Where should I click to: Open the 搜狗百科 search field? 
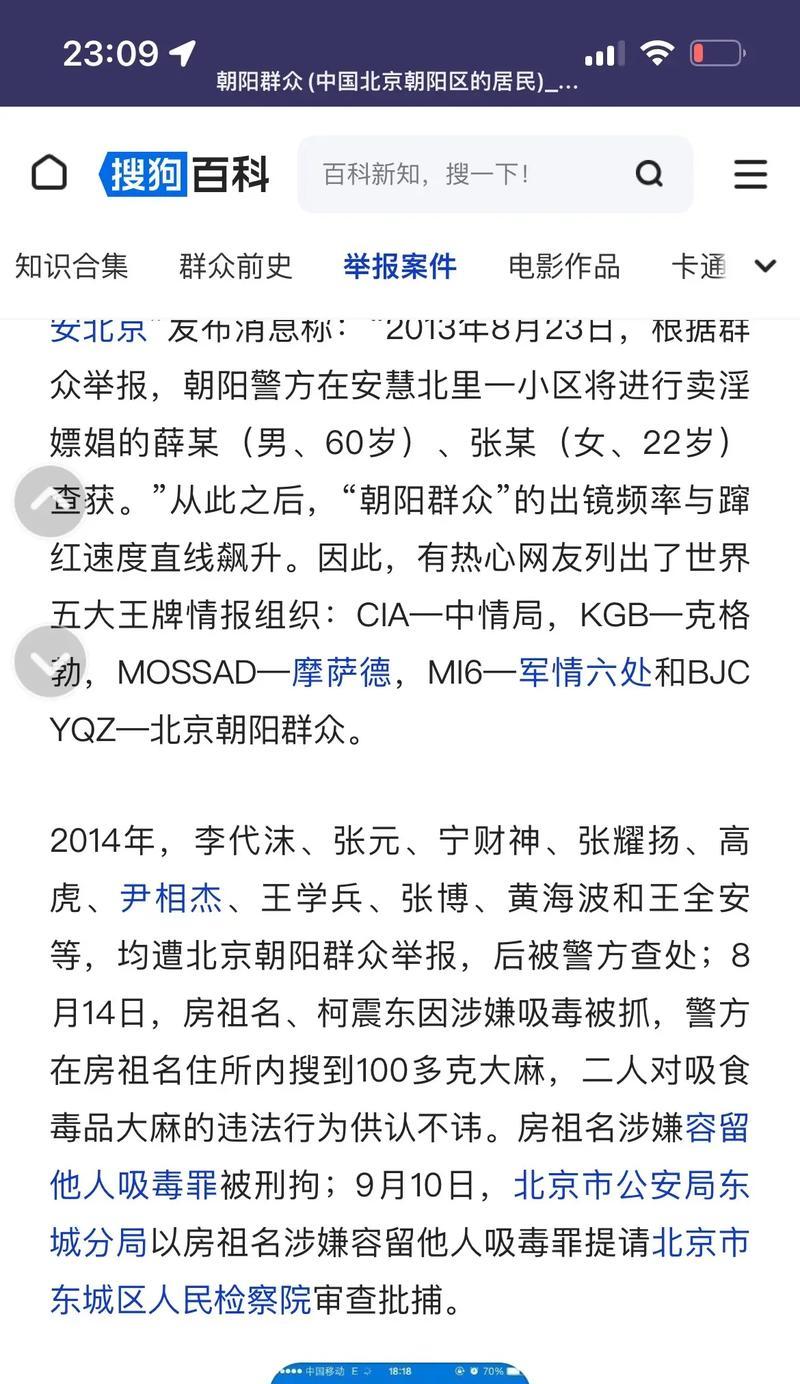495,175
